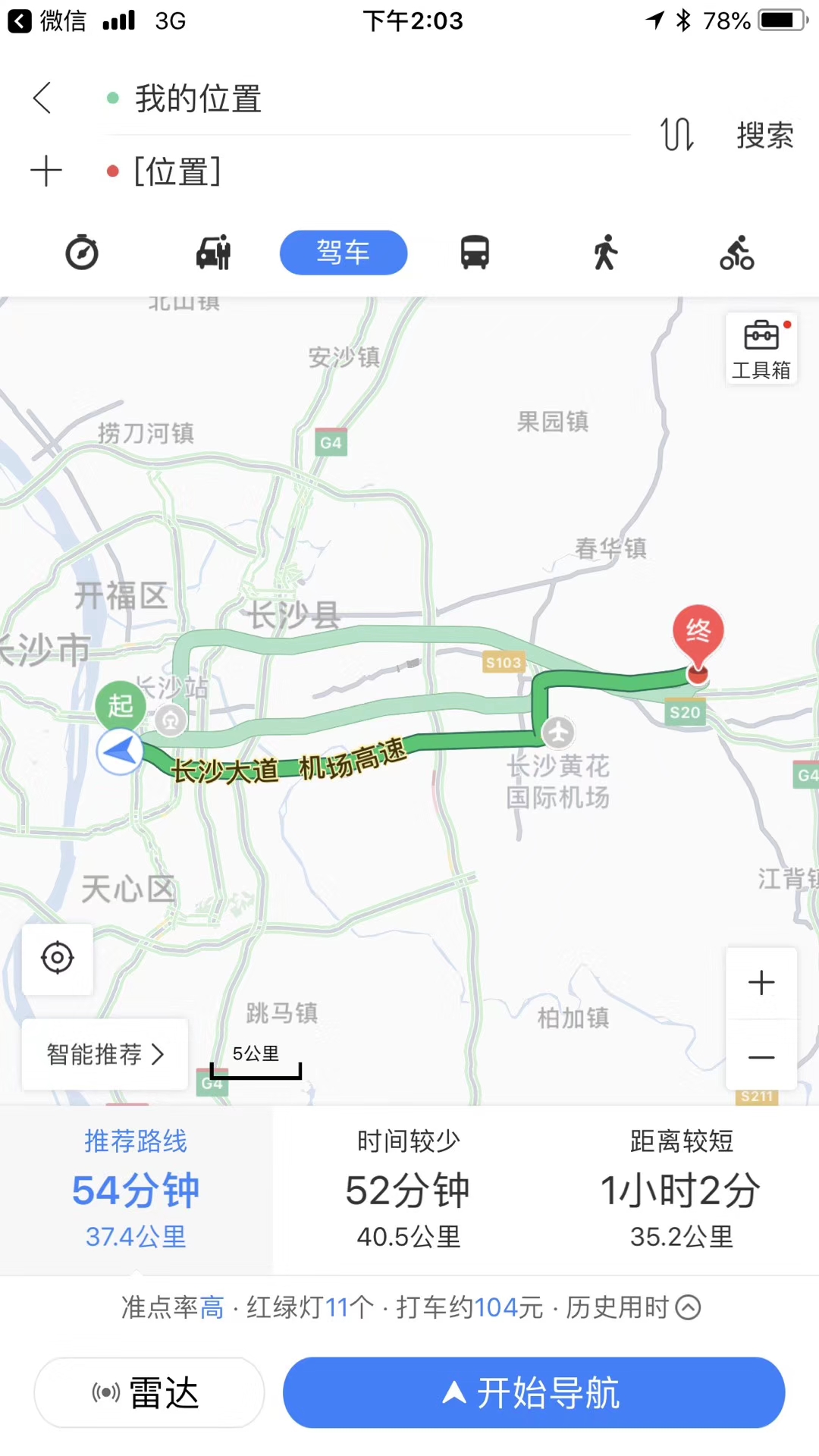Viewport: 819px width, 1456px height.
Task: Choose the 距离较短 35.2公里 route
Action: pos(682,1189)
